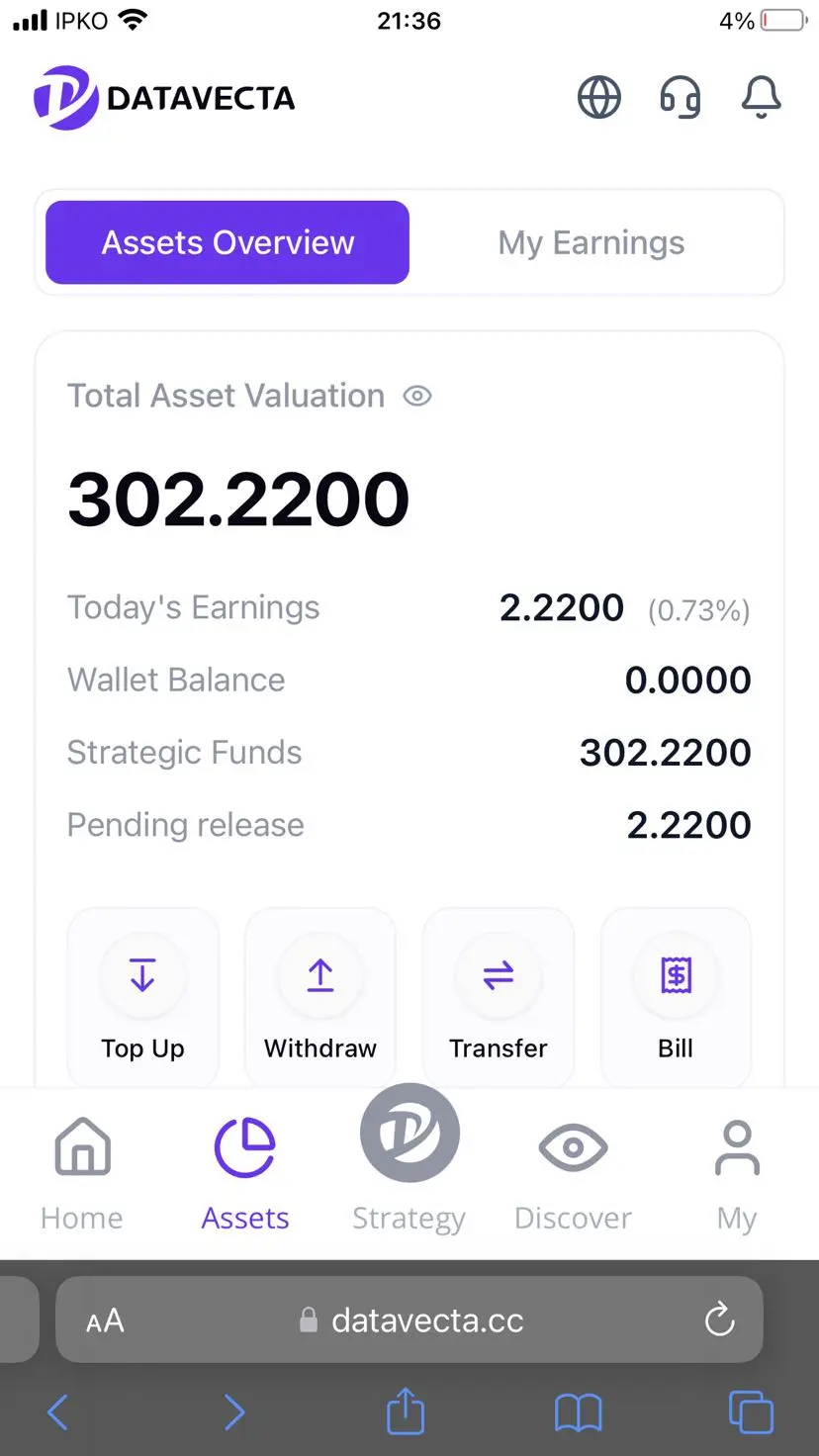Select the Assets Overview tab
Screen dimensions: 819x1456
(x=227, y=242)
